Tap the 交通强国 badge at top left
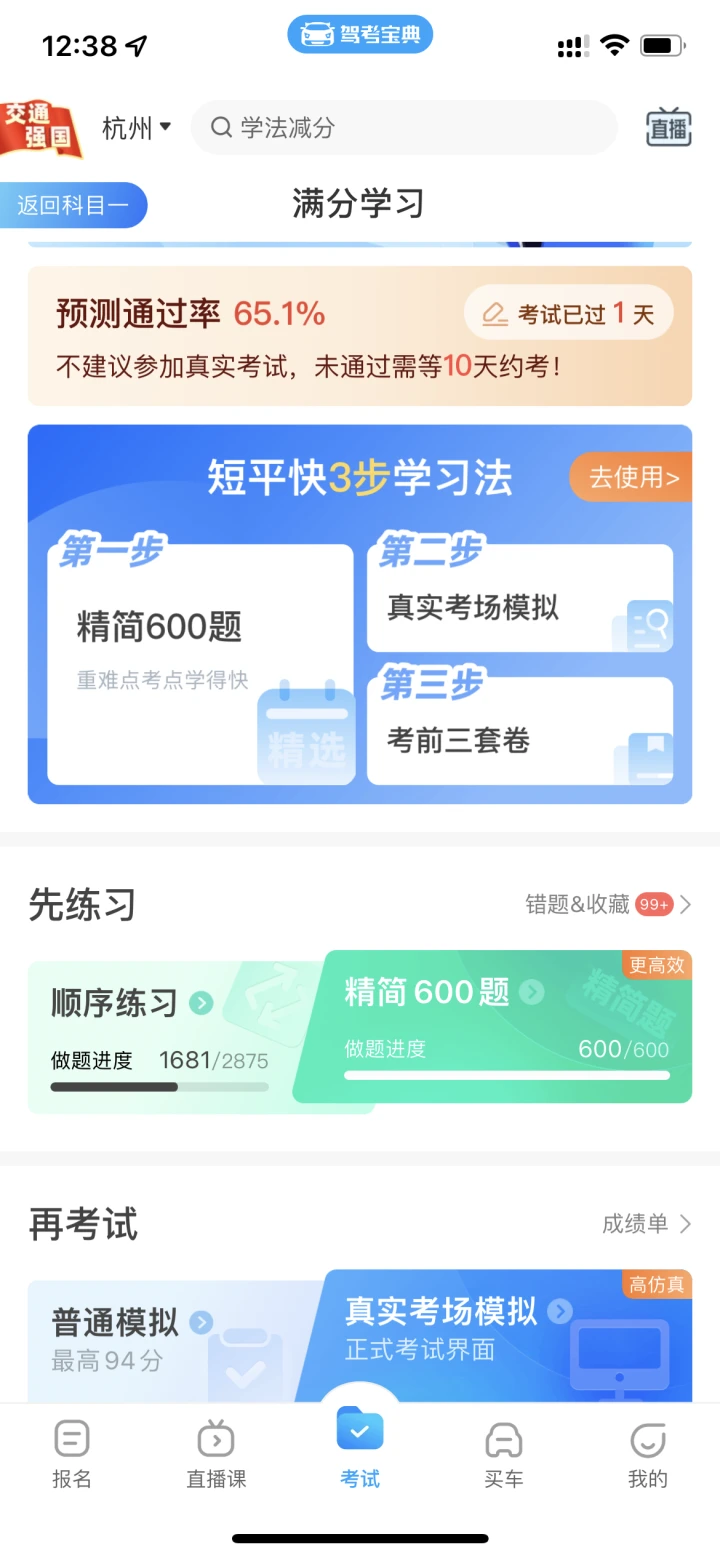This screenshot has height=1558, width=720. [40, 128]
